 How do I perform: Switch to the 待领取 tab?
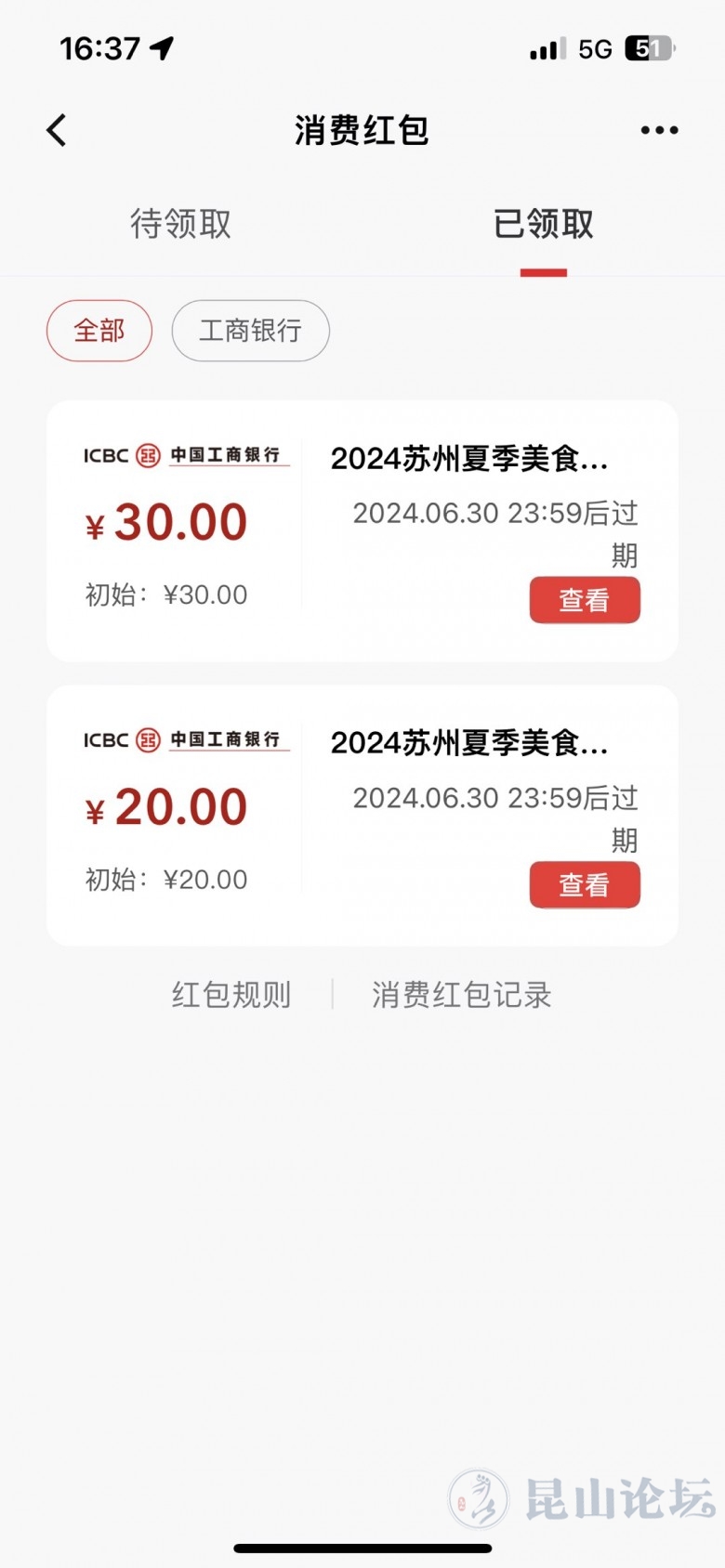tap(180, 224)
